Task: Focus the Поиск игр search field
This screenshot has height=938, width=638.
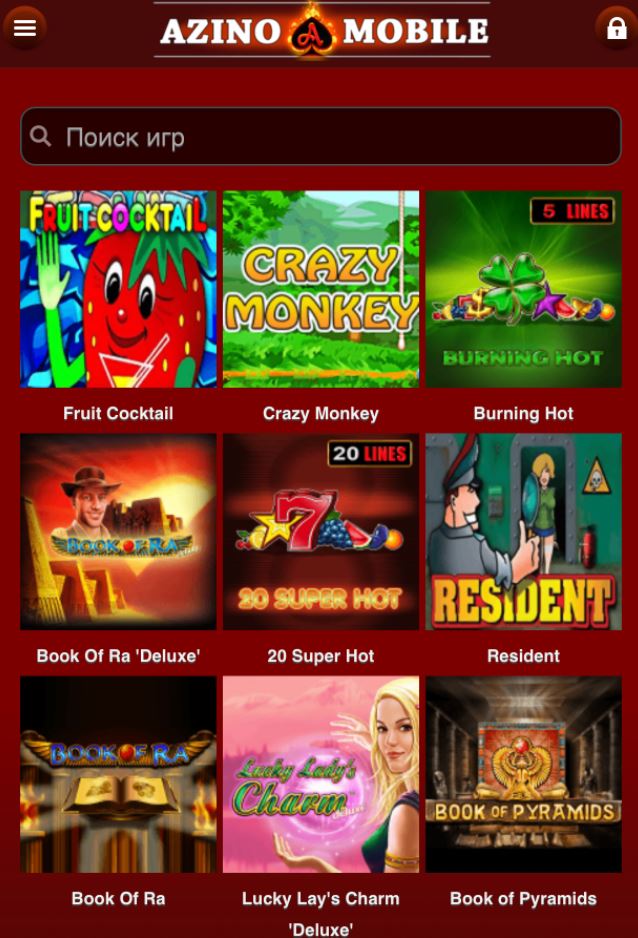Action: (x=320, y=136)
